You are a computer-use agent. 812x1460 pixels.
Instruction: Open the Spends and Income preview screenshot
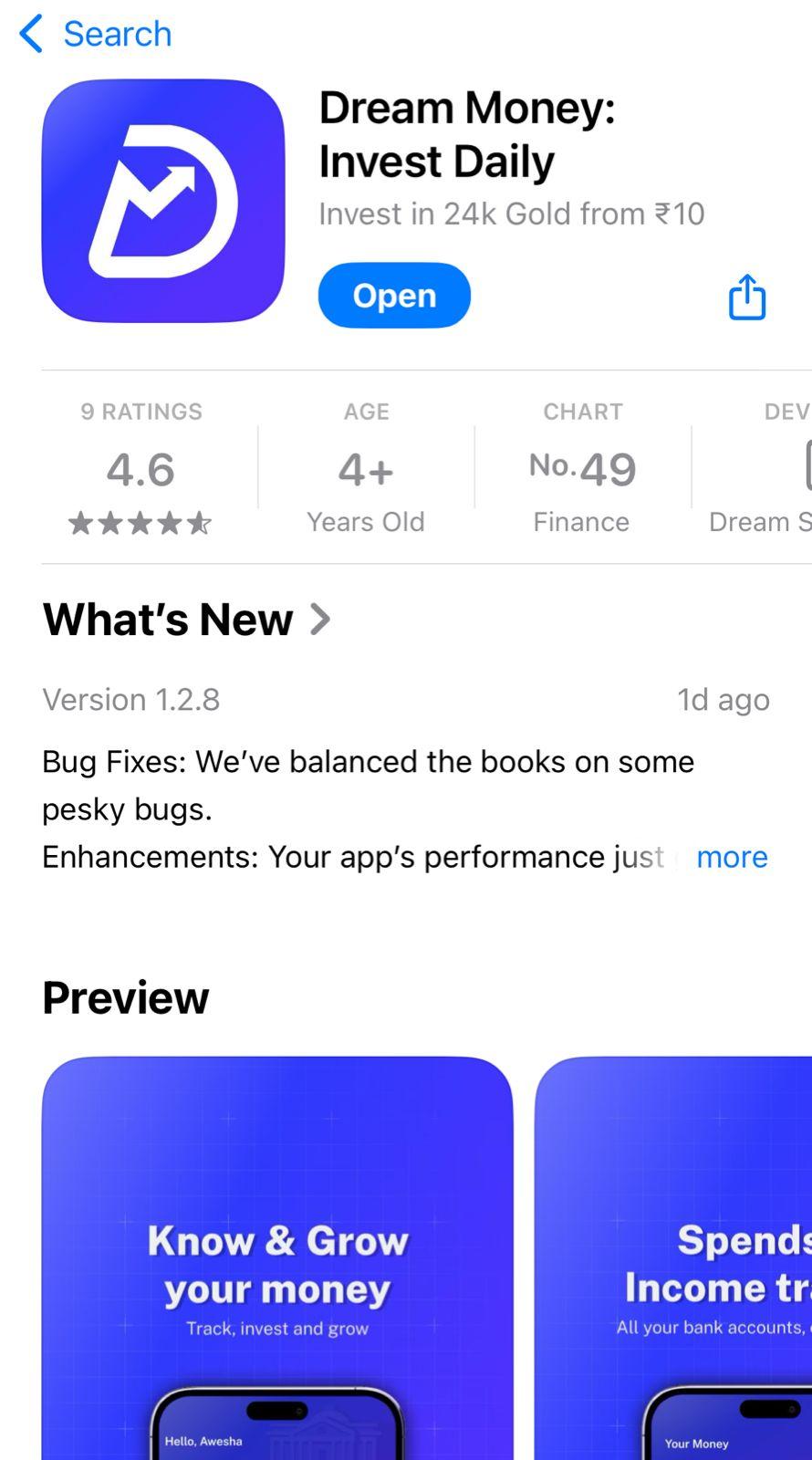[x=675, y=1259]
